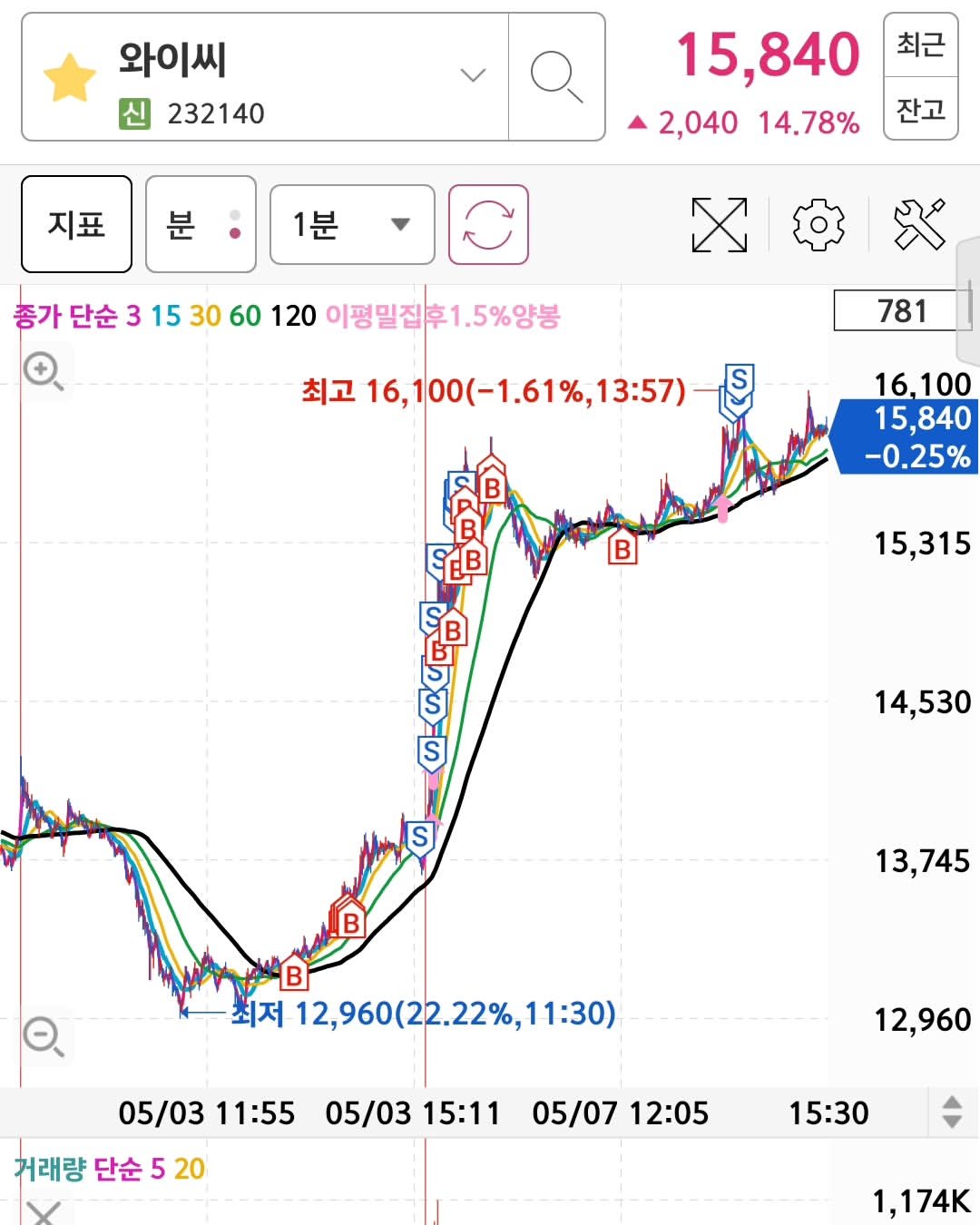Open the 최근 recent stocks list
Image resolution: width=980 pixels, height=1225 pixels.
920,44
